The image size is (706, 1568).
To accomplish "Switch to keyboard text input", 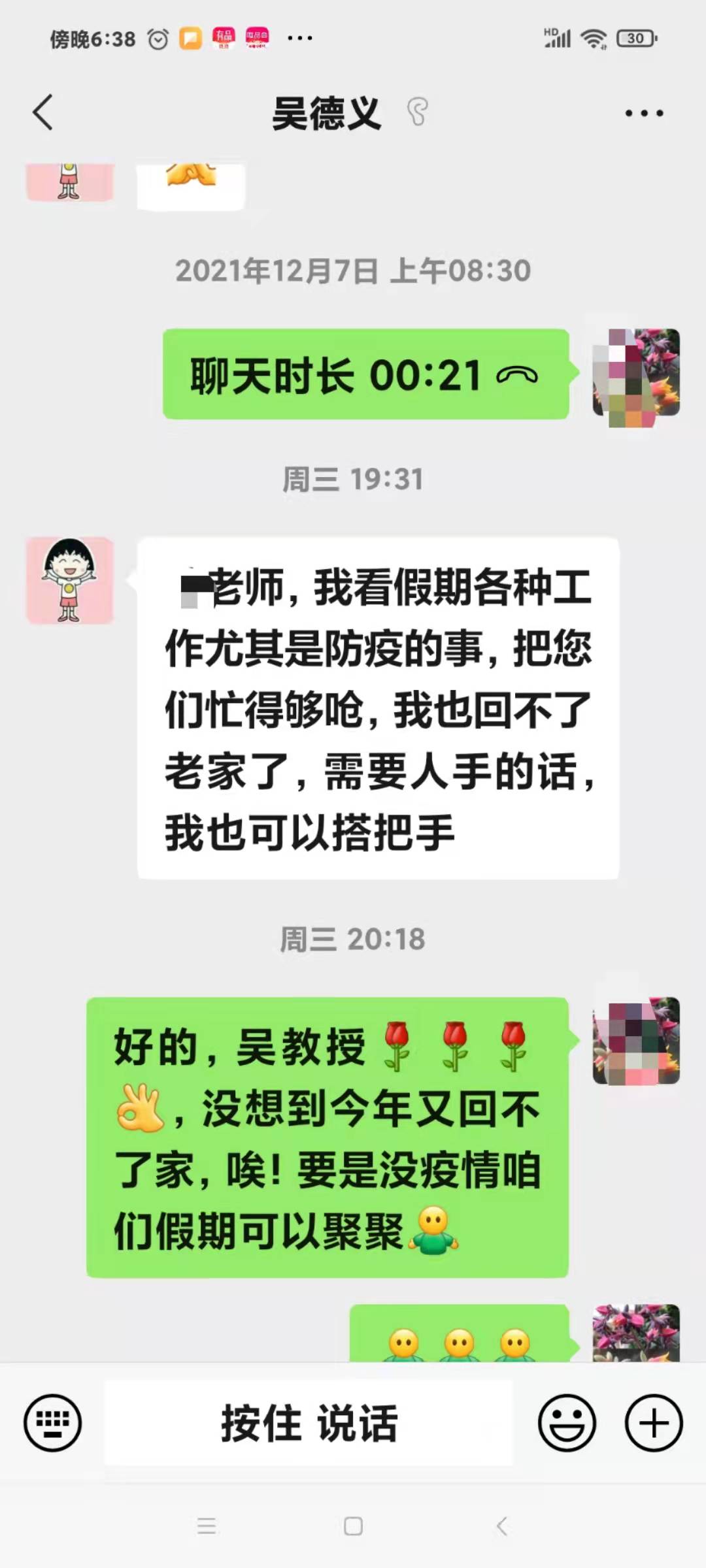I will (52, 1422).
